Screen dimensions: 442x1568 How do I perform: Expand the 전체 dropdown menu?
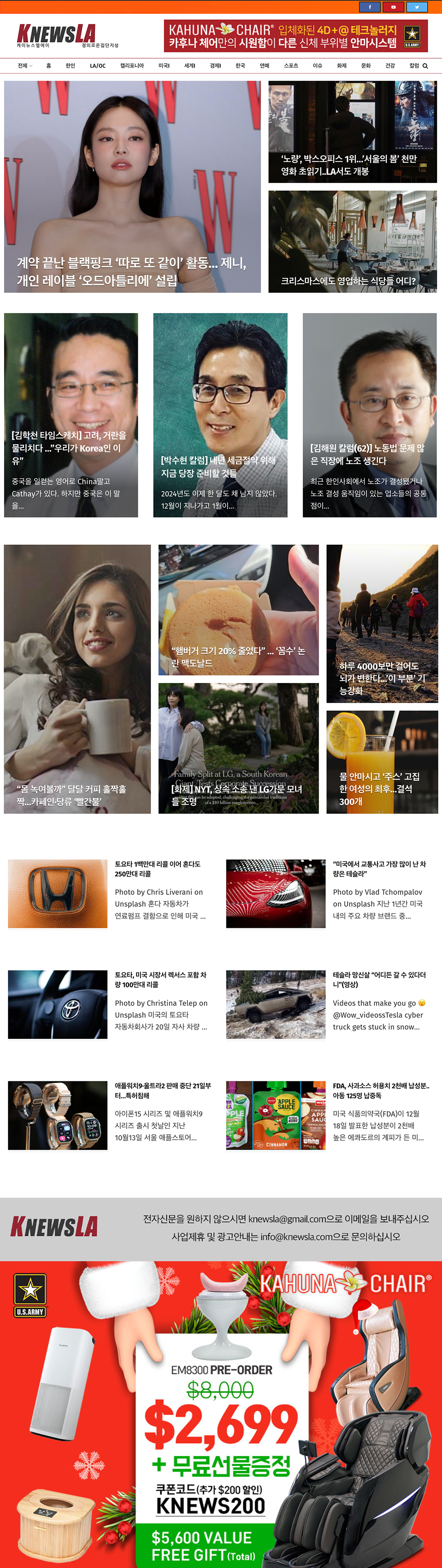tap(25, 66)
